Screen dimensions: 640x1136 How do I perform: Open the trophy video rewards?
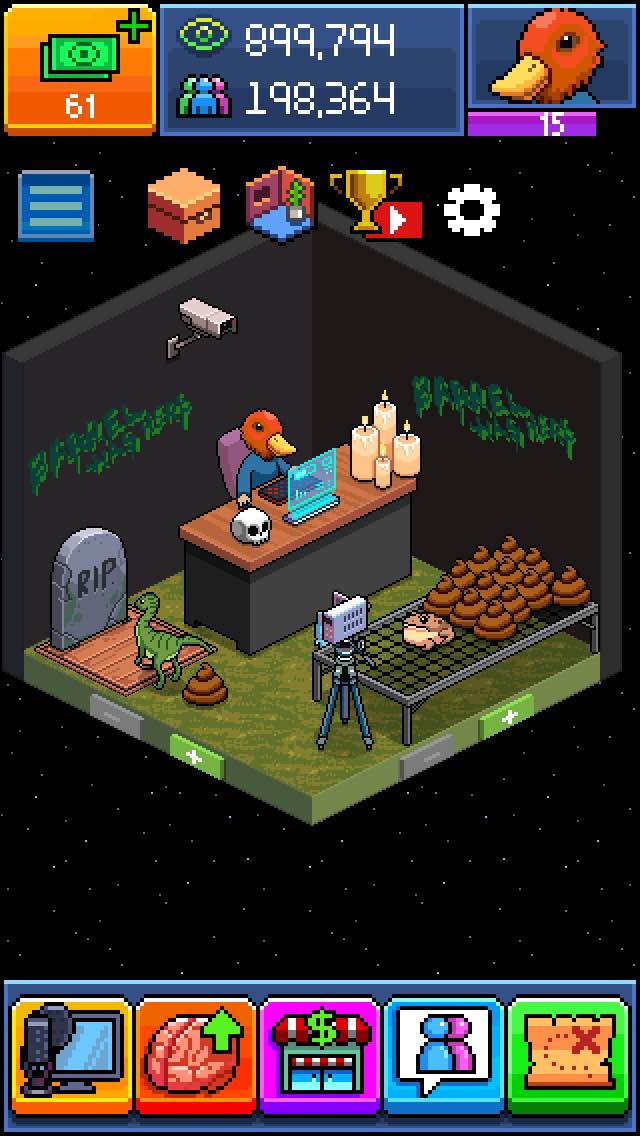pyautogui.click(x=374, y=205)
